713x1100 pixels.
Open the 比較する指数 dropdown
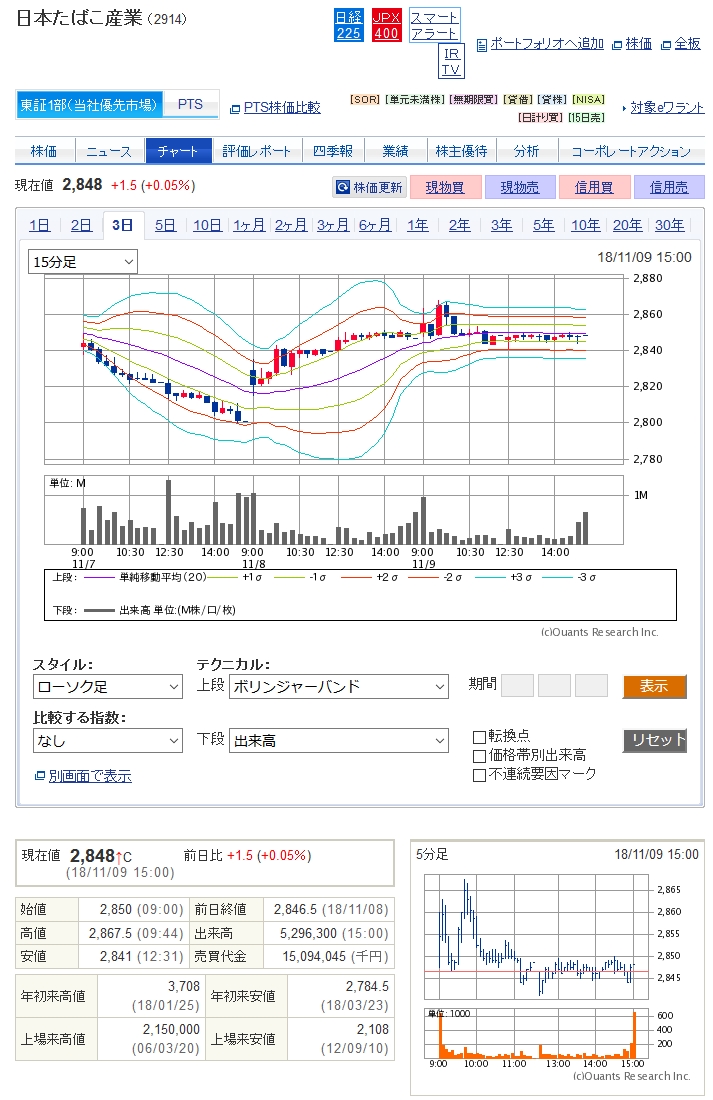107,741
